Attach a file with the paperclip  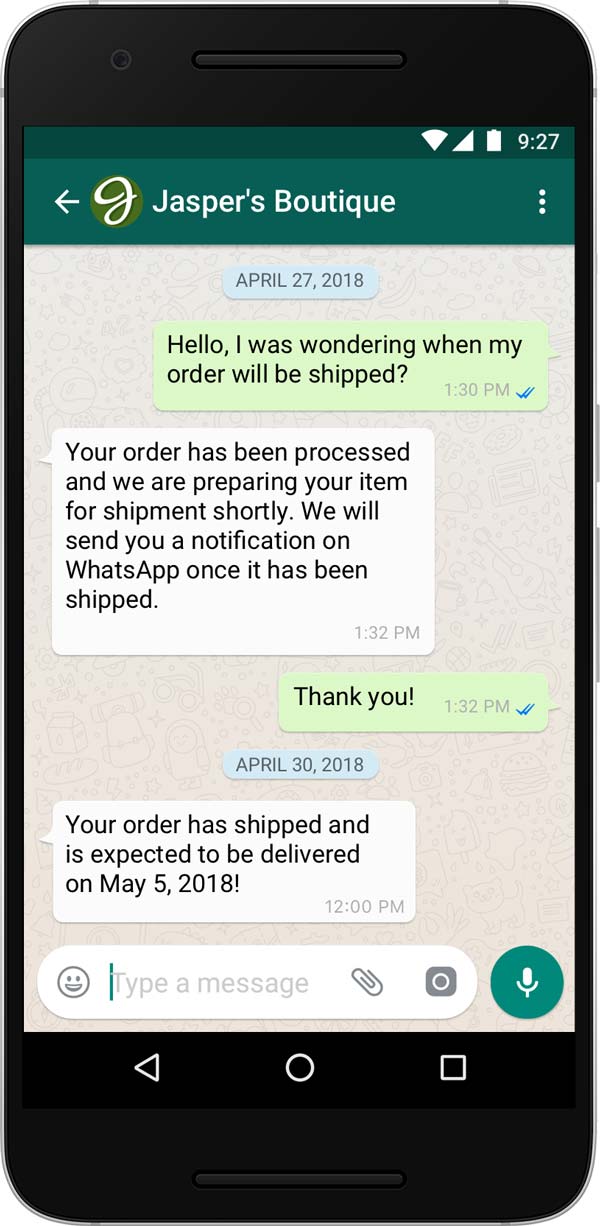[367, 982]
